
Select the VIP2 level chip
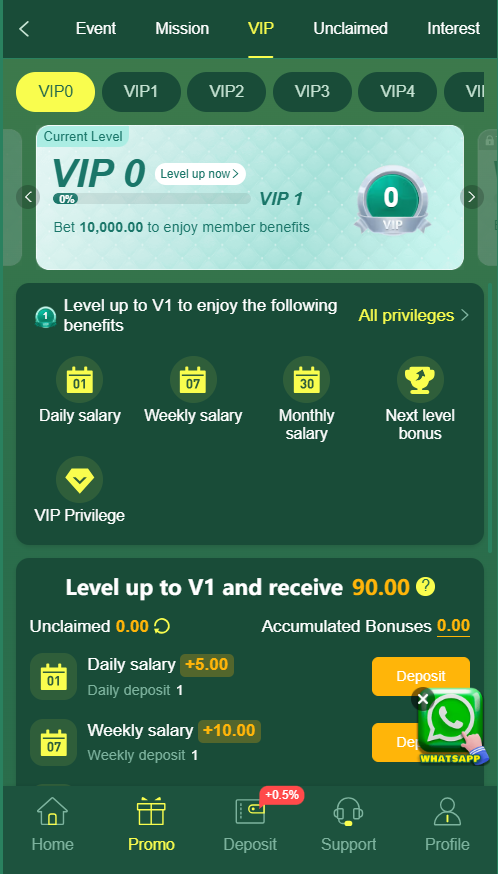coord(226,91)
